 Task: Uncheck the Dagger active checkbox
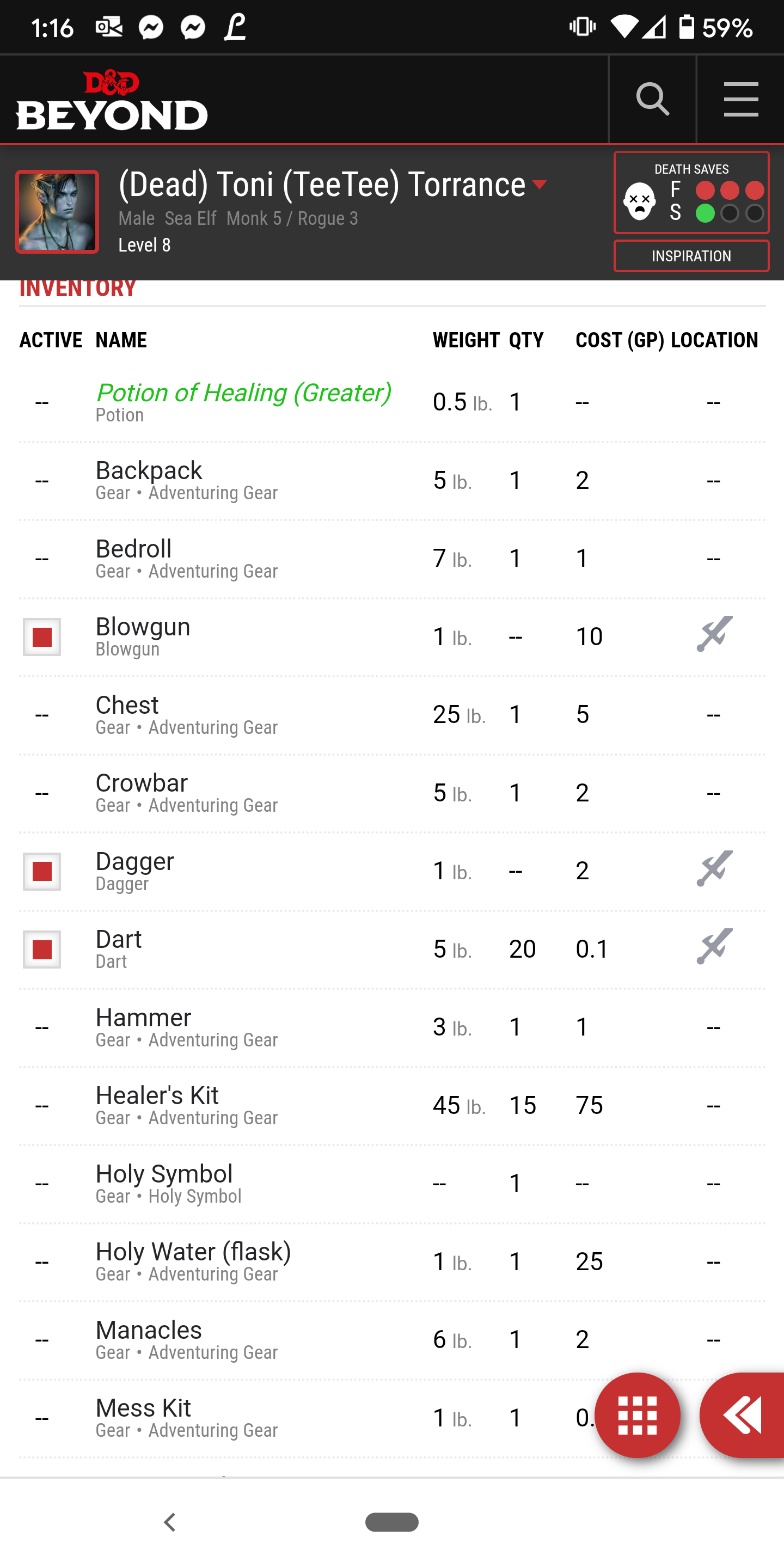pos(42,871)
